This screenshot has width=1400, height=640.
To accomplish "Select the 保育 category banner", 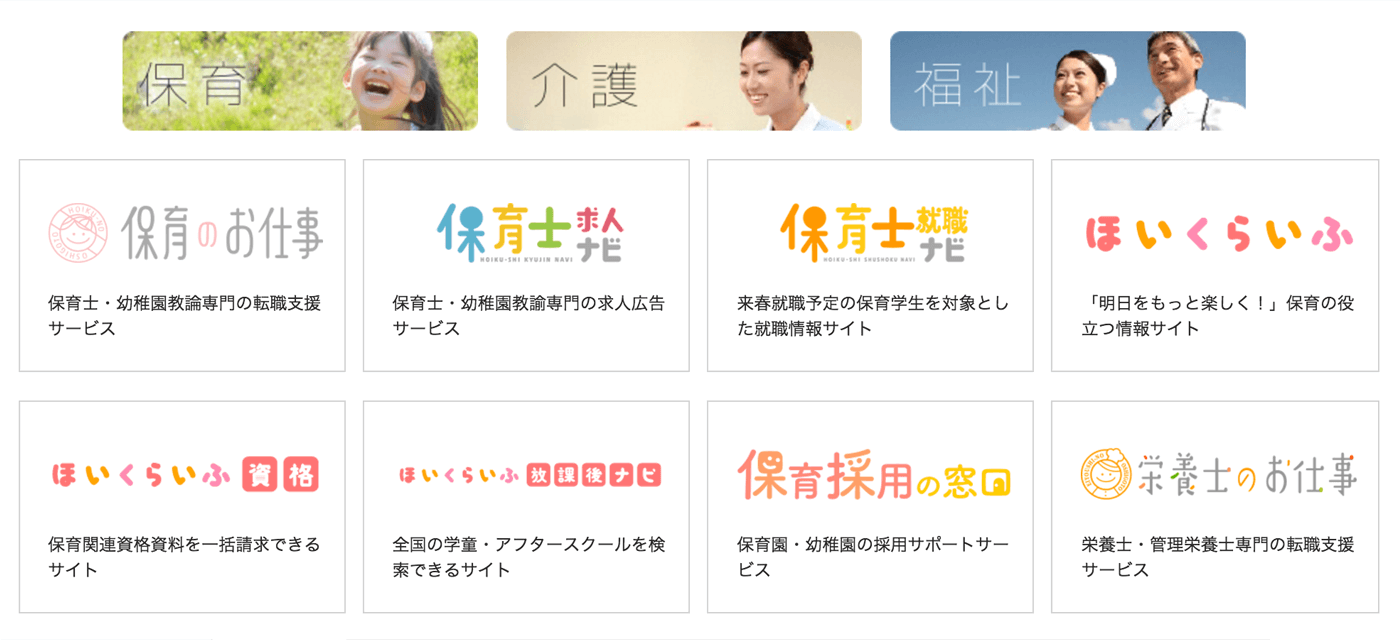I will [300, 81].
